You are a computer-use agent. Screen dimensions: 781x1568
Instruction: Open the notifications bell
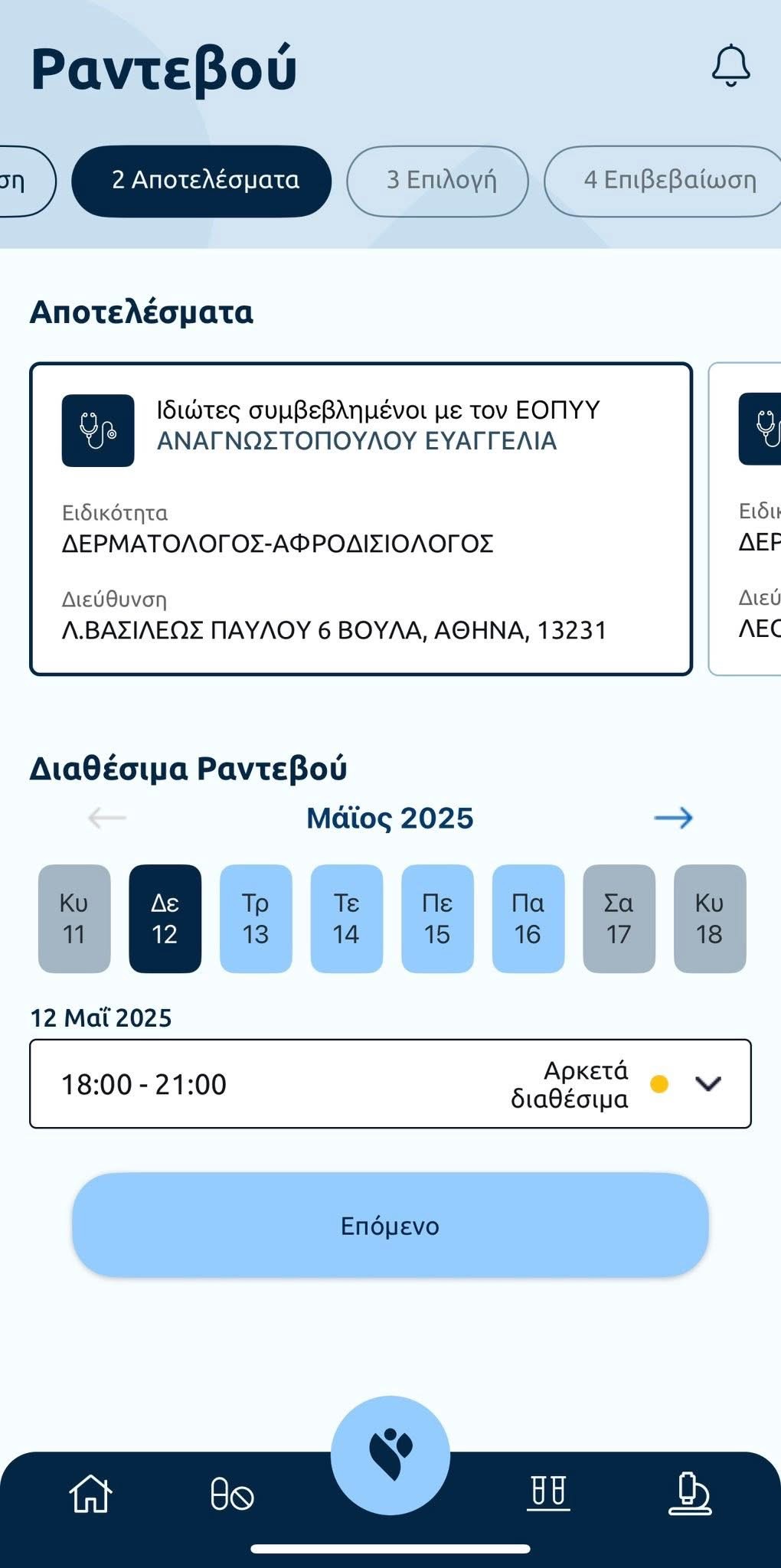pyautogui.click(x=730, y=66)
